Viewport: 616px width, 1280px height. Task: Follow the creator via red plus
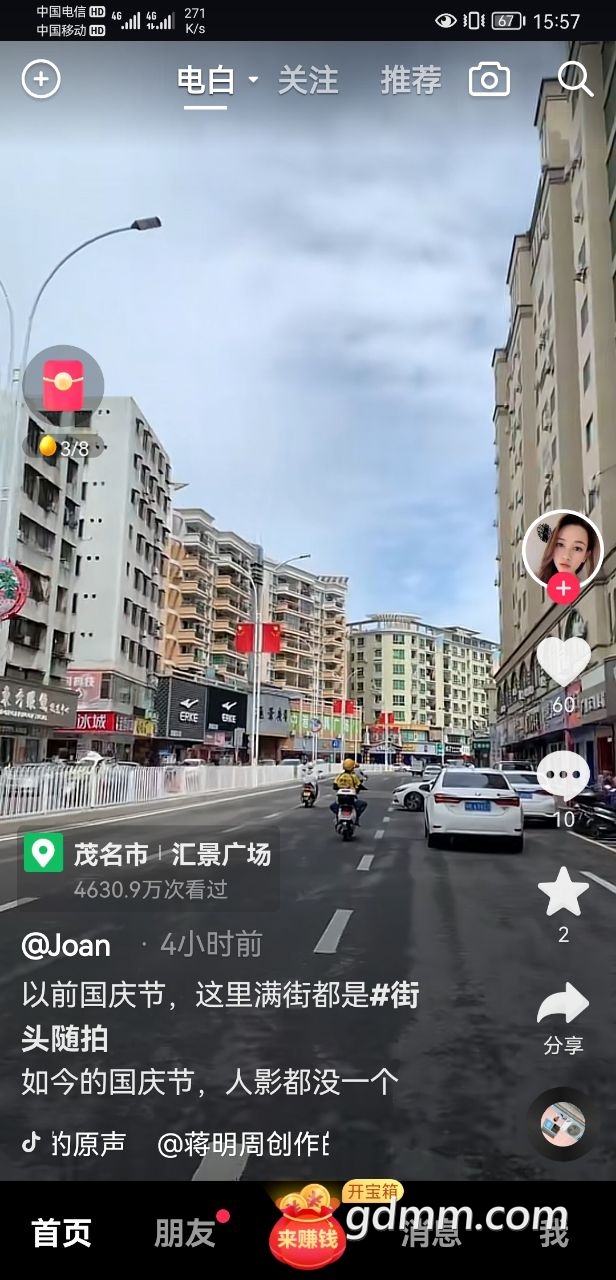coord(563,589)
